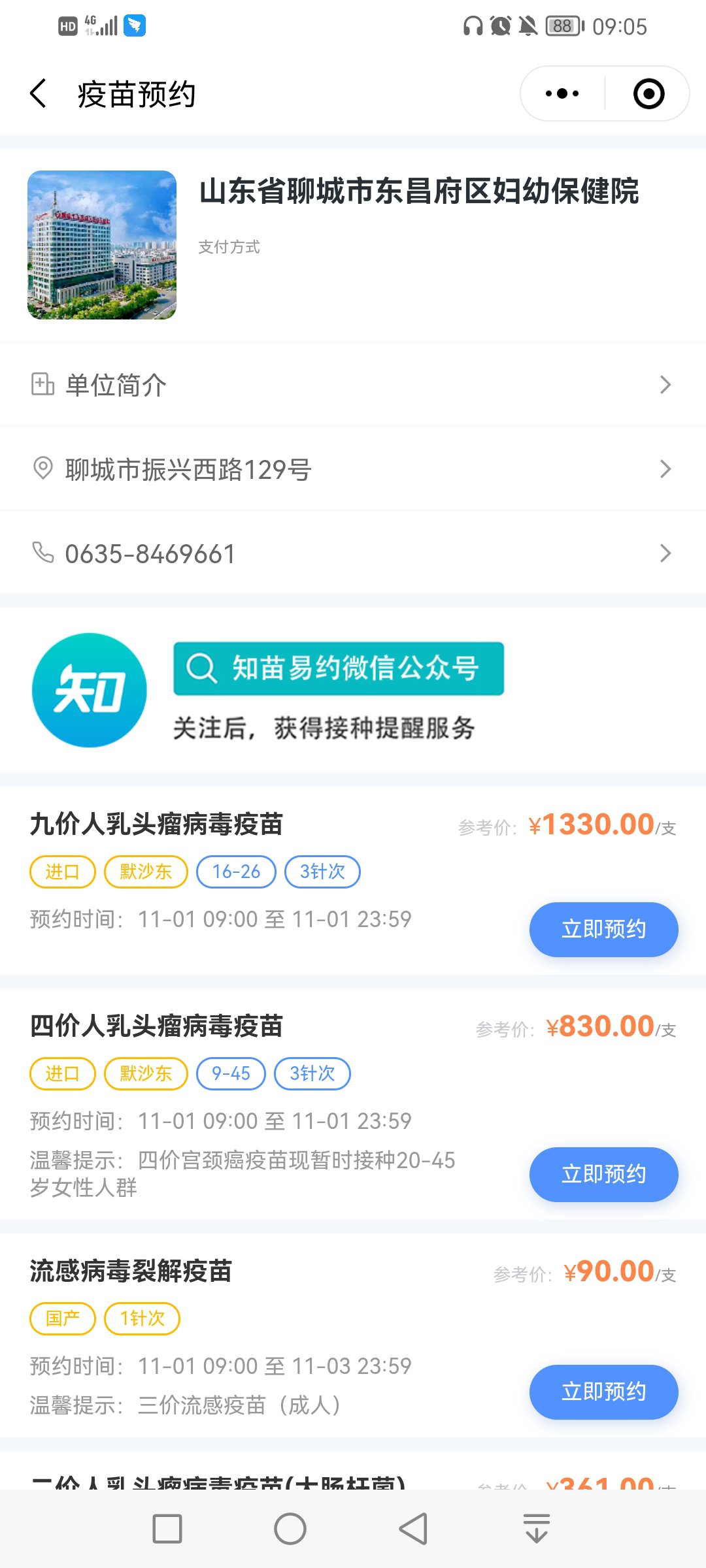Screen dimensions: 706x1568
Task: Reserve 四价人乳头瘤病毒疫苗 via 立即预约
Action: 603,1174
